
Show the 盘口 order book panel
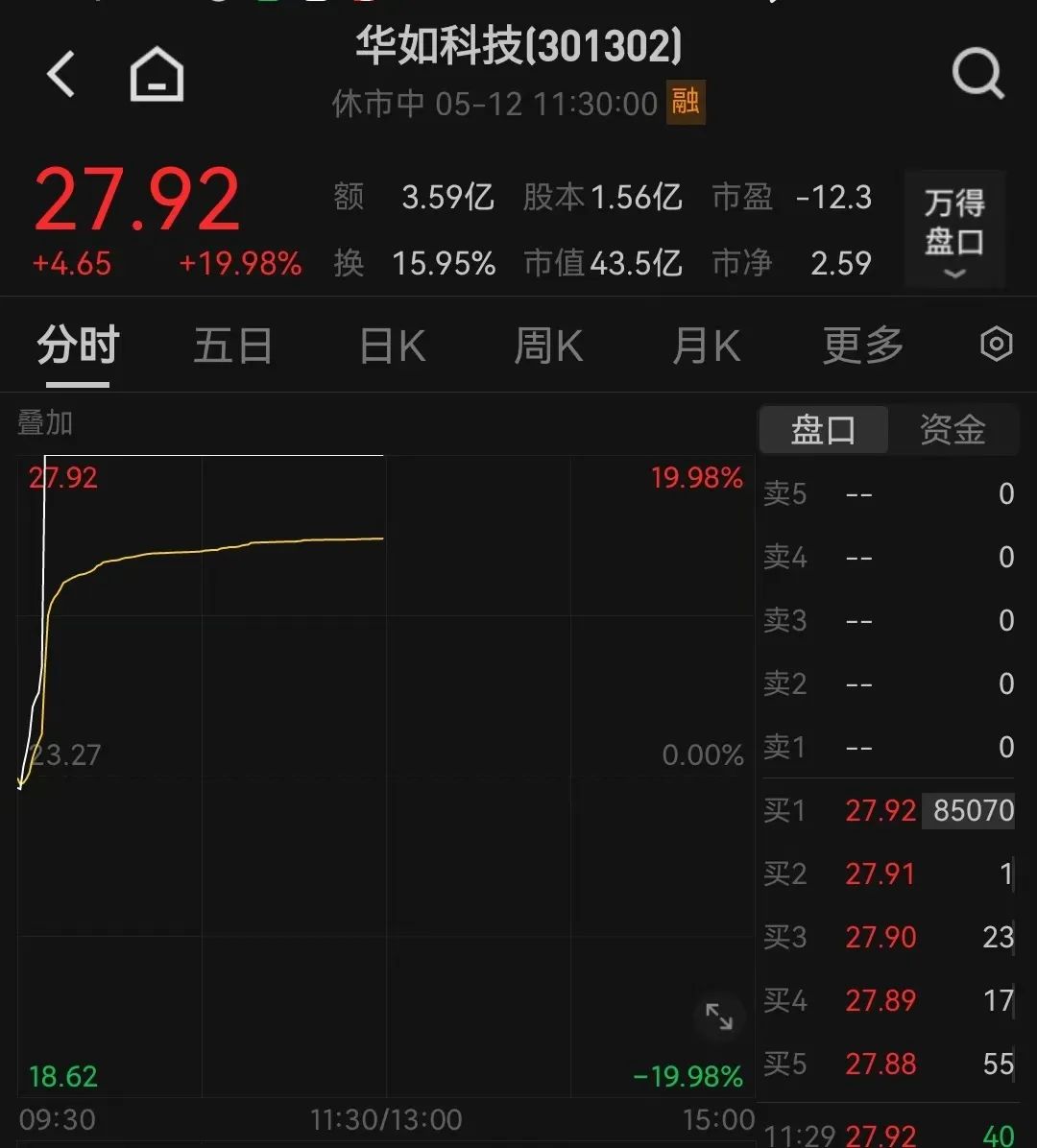pos(823,429)
